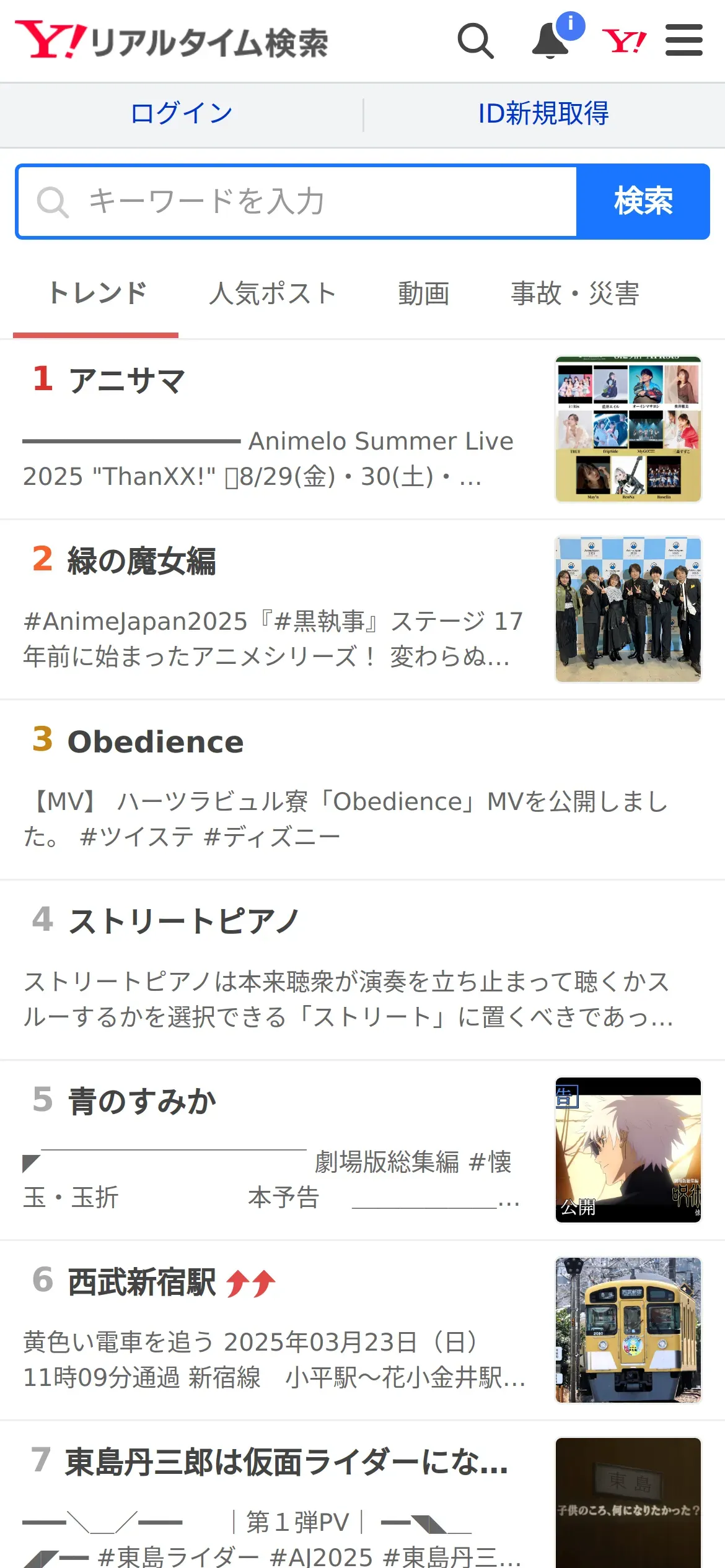Focus the キーワードを入力 search field
This screenshot has width=725, height=1568.
(x=297, y=202)
